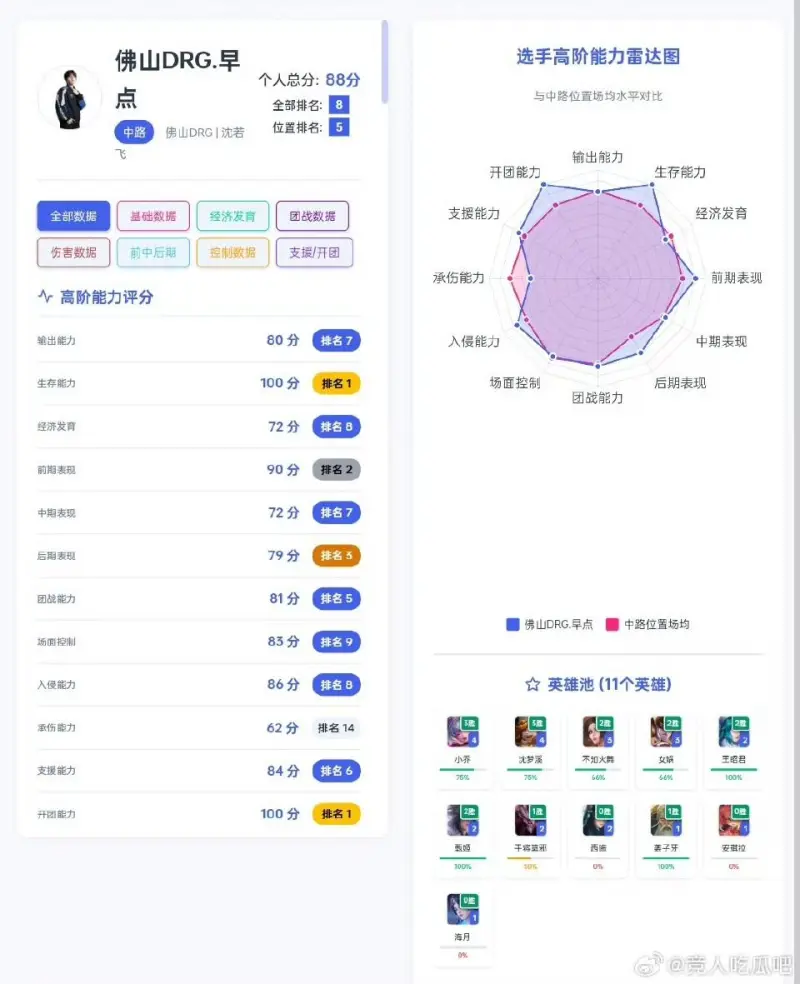Open the 小乔 hero card

coord(463,747)
